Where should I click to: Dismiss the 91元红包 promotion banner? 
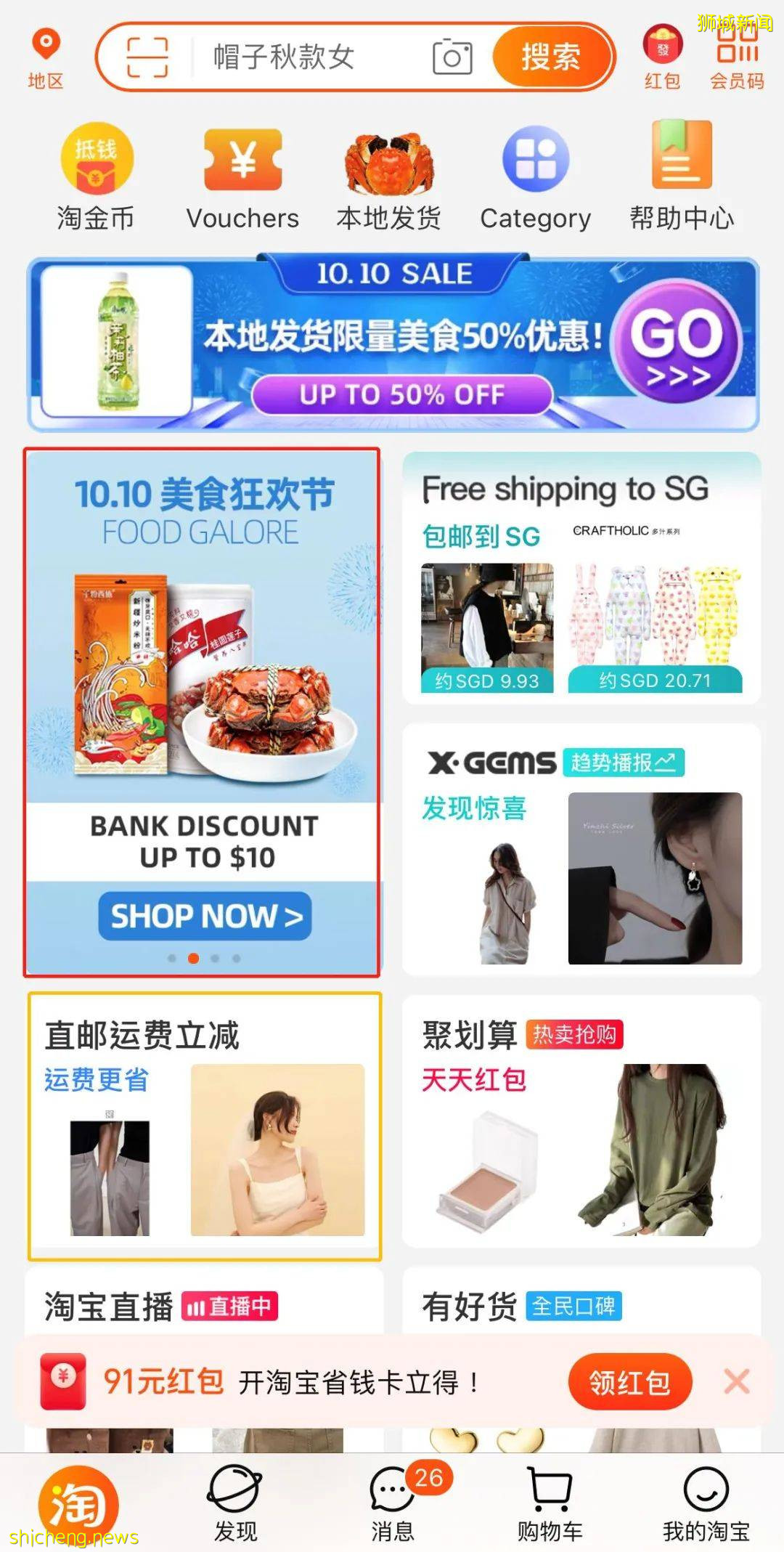pos(737,1381)
